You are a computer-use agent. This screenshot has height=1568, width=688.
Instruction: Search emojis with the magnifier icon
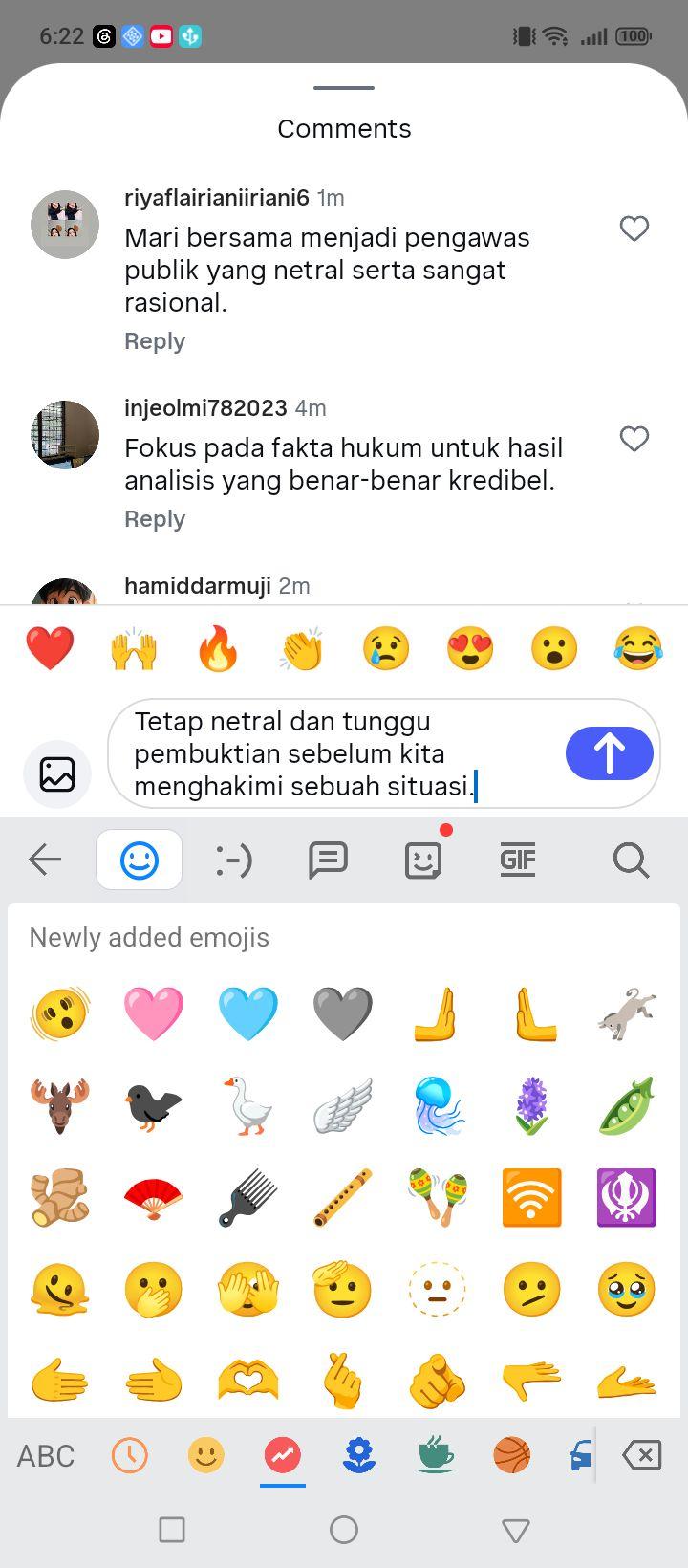point(631,860)
